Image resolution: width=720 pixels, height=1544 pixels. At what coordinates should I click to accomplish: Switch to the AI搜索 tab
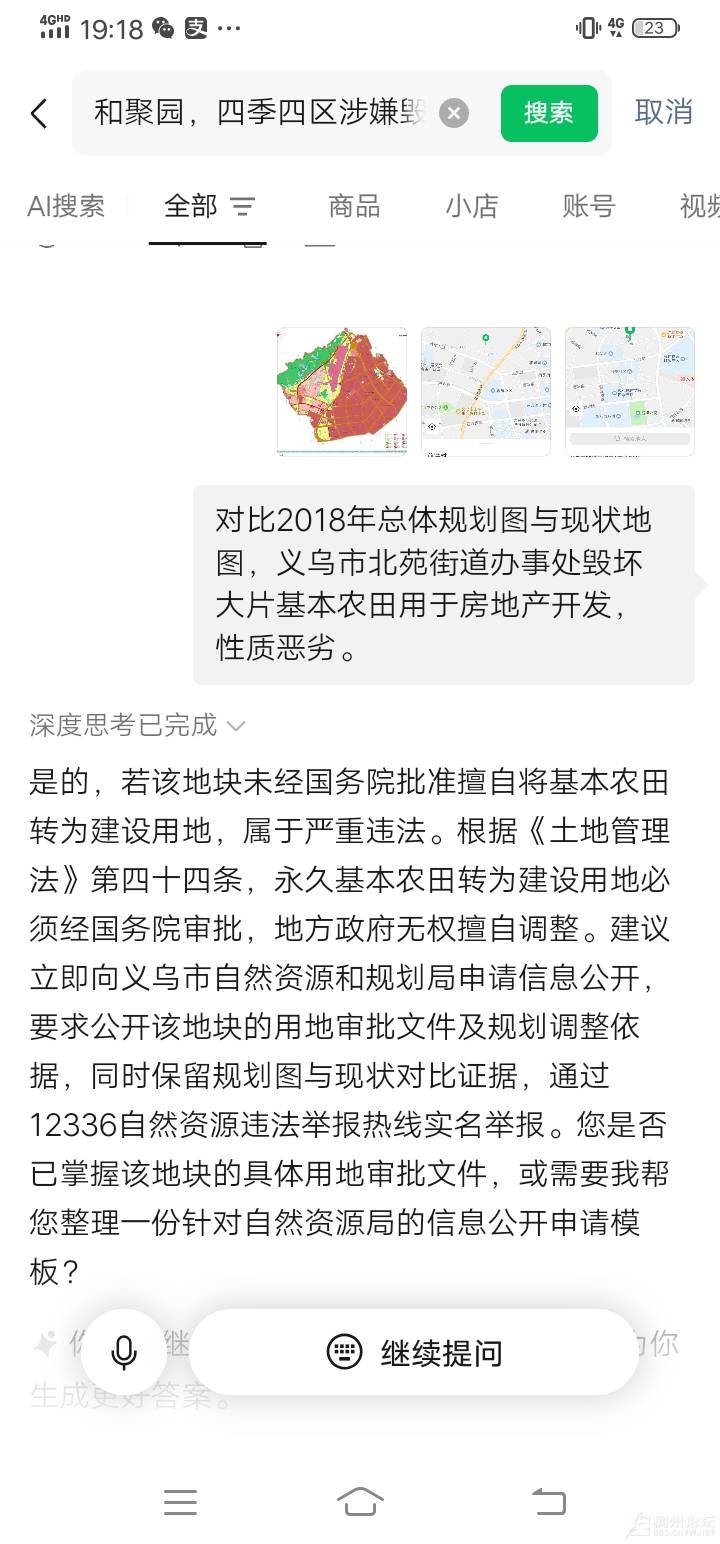[66, 206]
